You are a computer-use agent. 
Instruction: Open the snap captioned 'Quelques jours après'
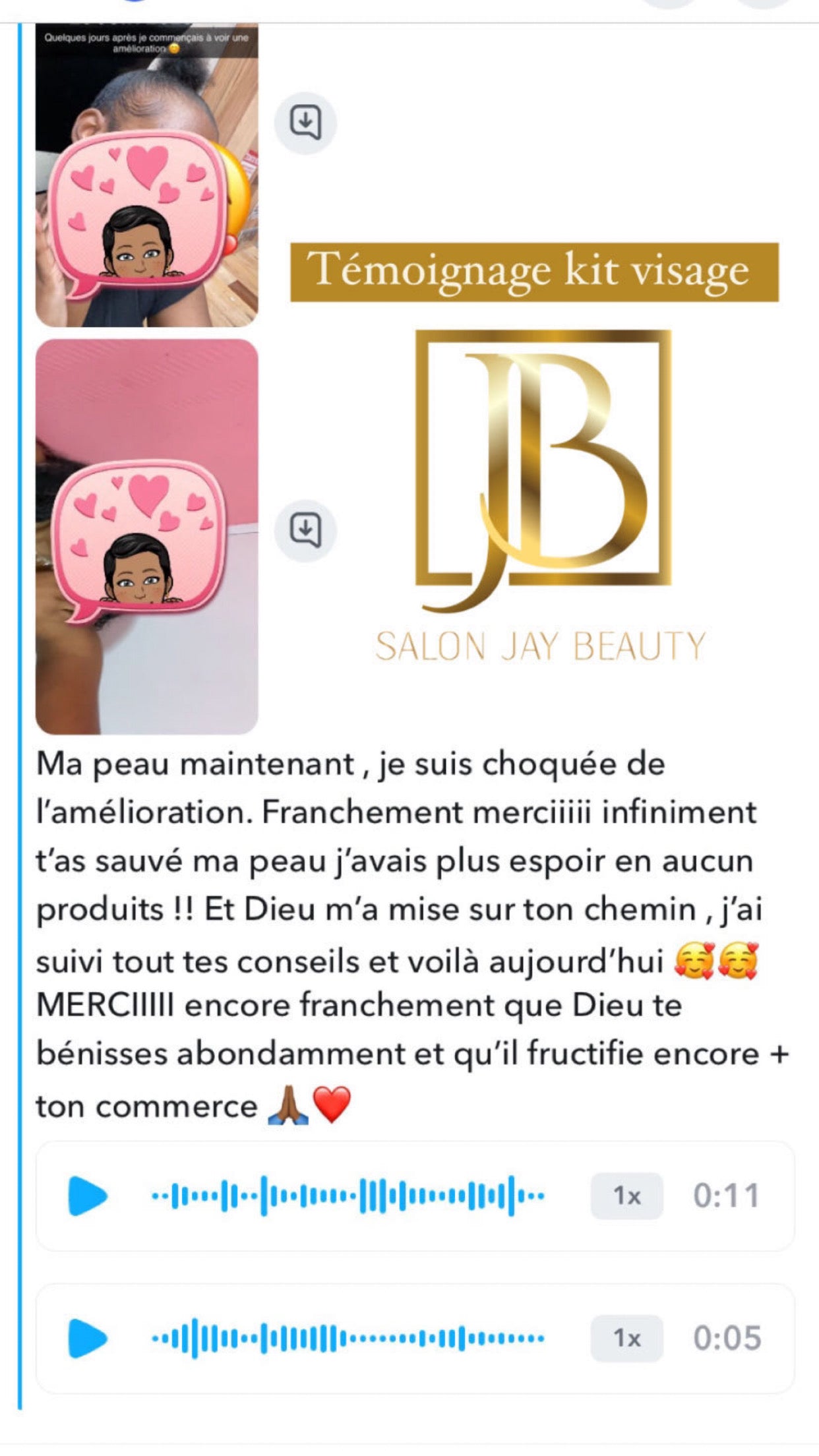click(146, 175)
